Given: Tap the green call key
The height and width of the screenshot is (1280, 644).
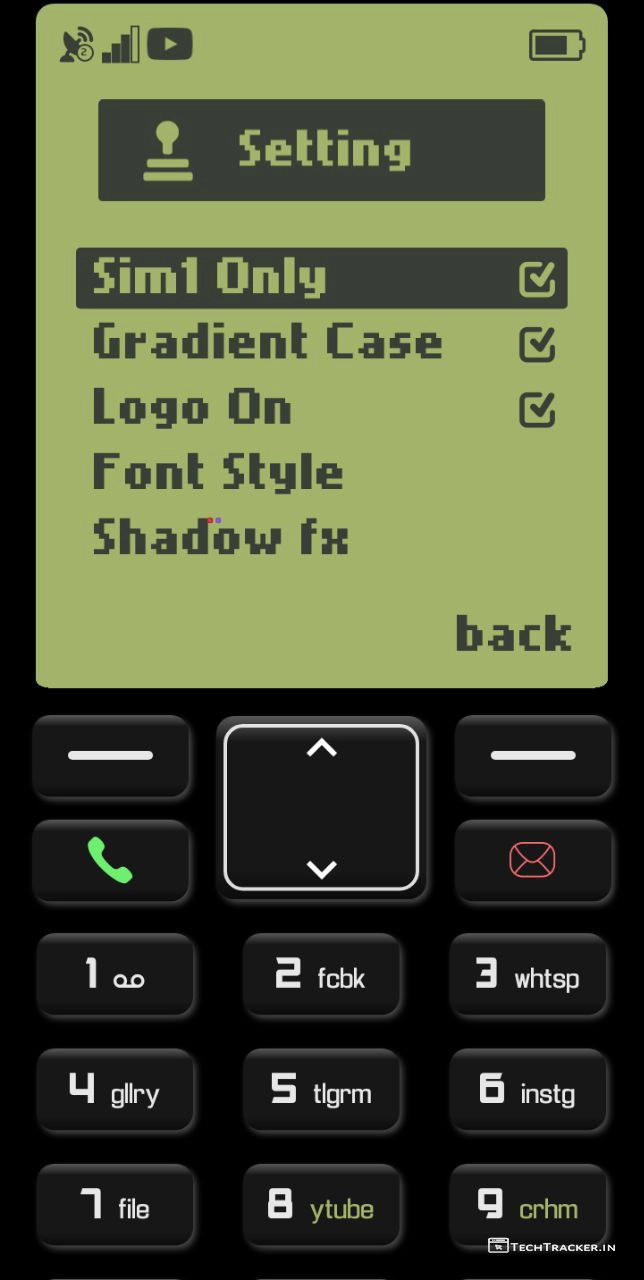Looking at the screenshot, I should pyautogui.click(x=111, y=860).
